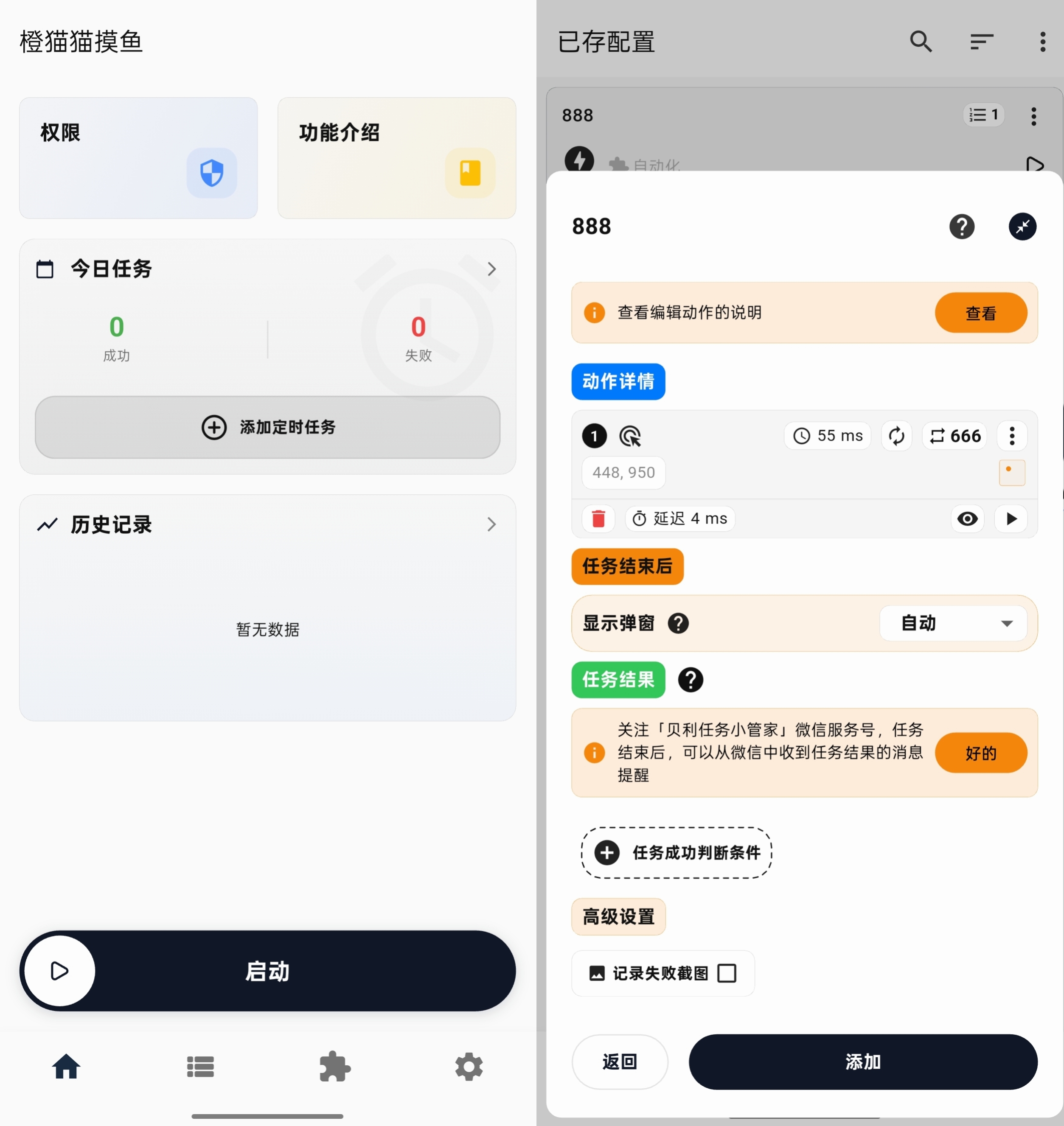Collapse the dialog with the shrink icon
This screenshot has width=1064, height=1126.
click(x=1022, y=226)
